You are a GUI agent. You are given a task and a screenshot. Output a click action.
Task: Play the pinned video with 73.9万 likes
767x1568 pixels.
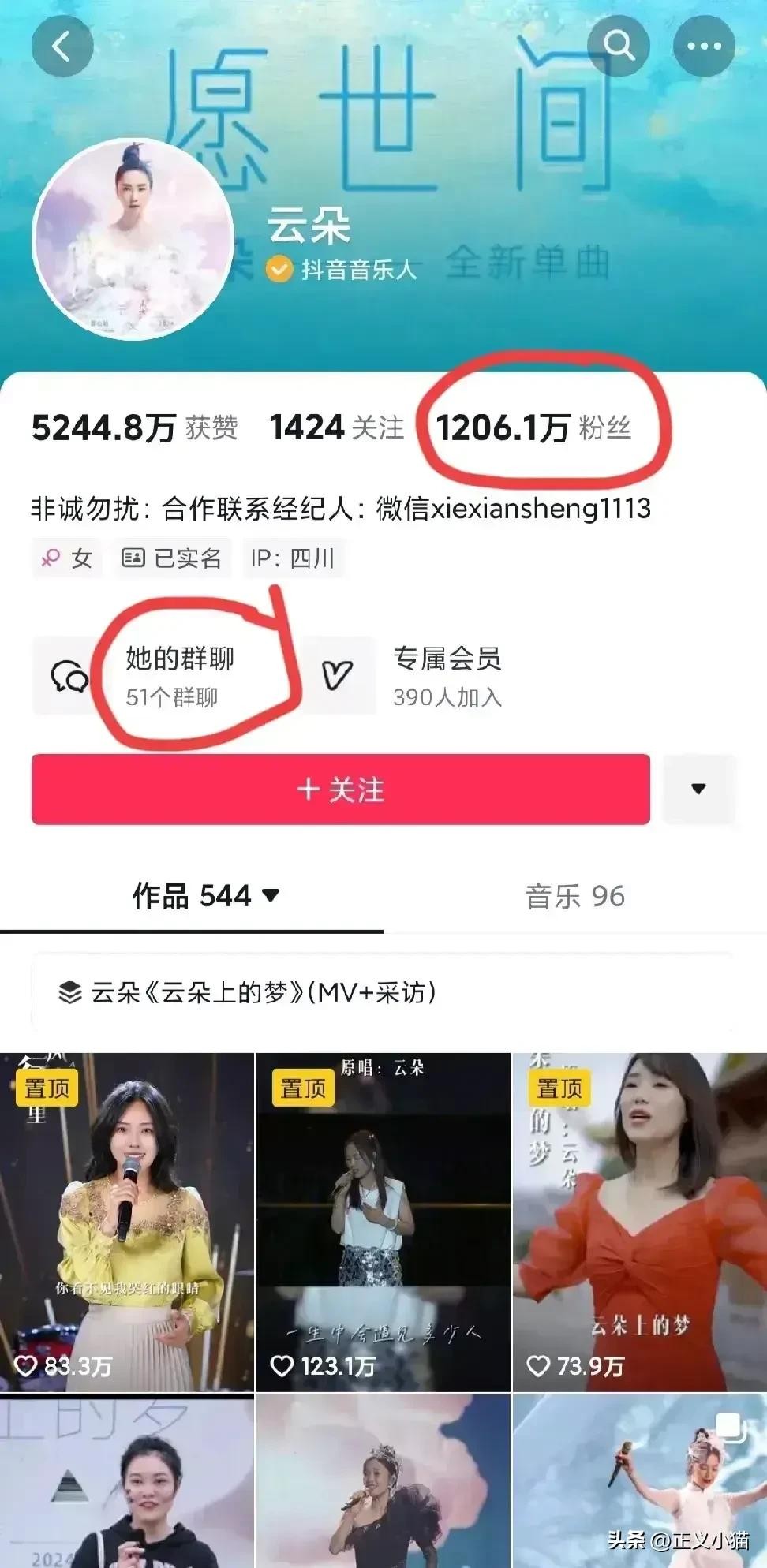point(639,1221)
